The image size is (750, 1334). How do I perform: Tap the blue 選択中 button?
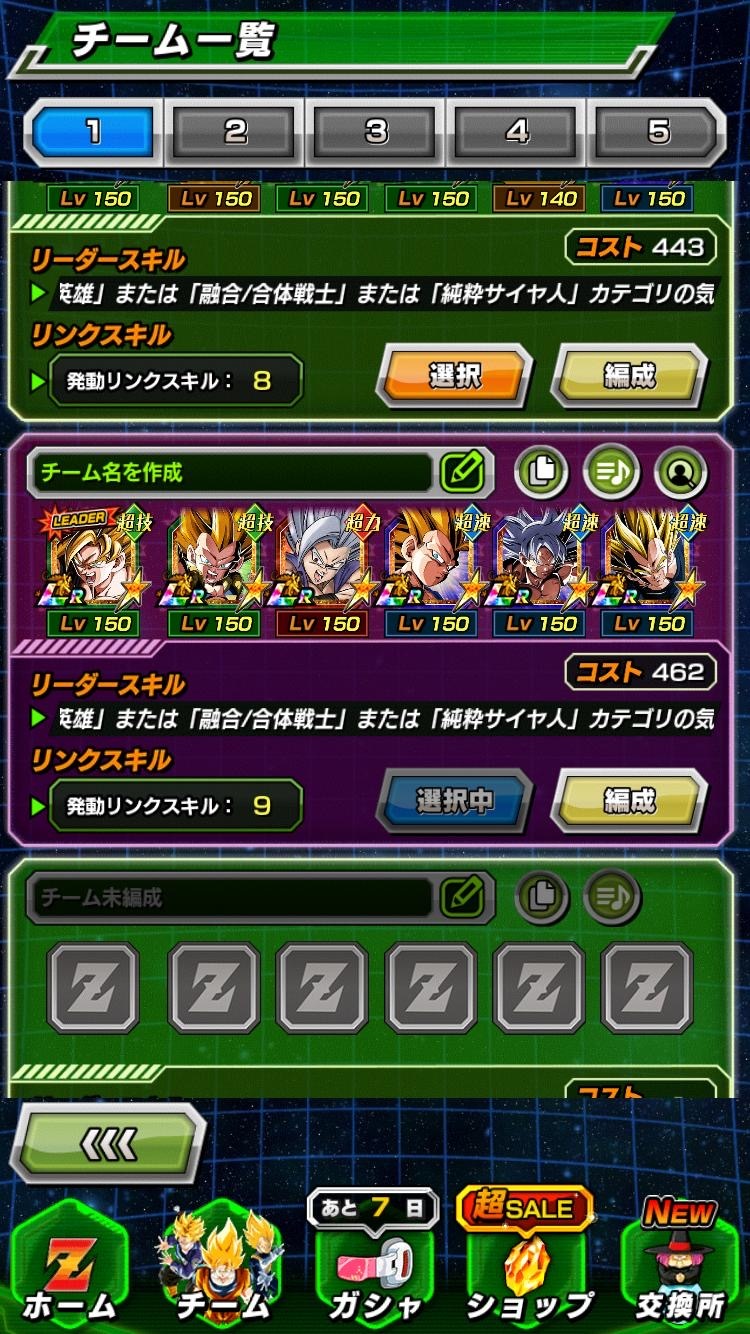click(x=454, y=801)
